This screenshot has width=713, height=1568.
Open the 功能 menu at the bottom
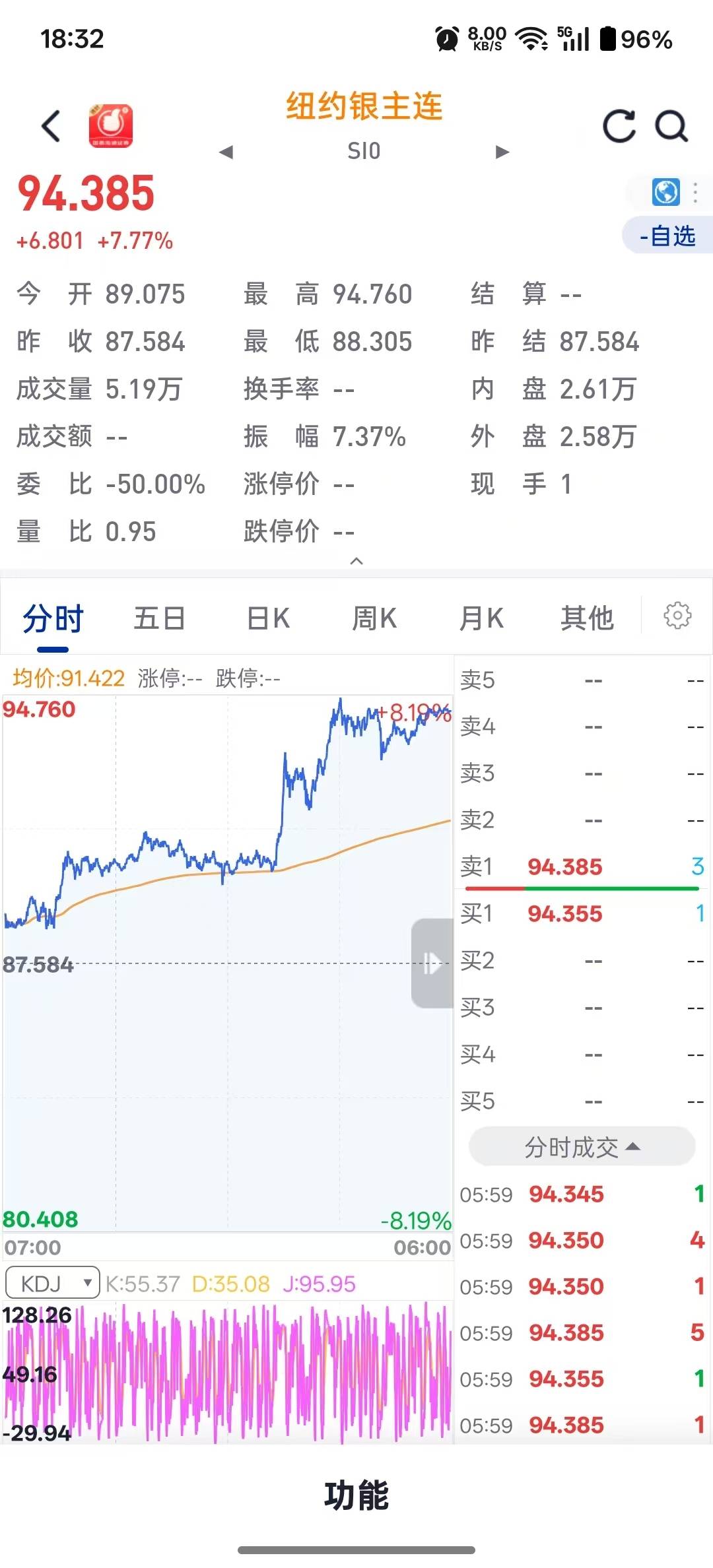(x=356, y=1495)
